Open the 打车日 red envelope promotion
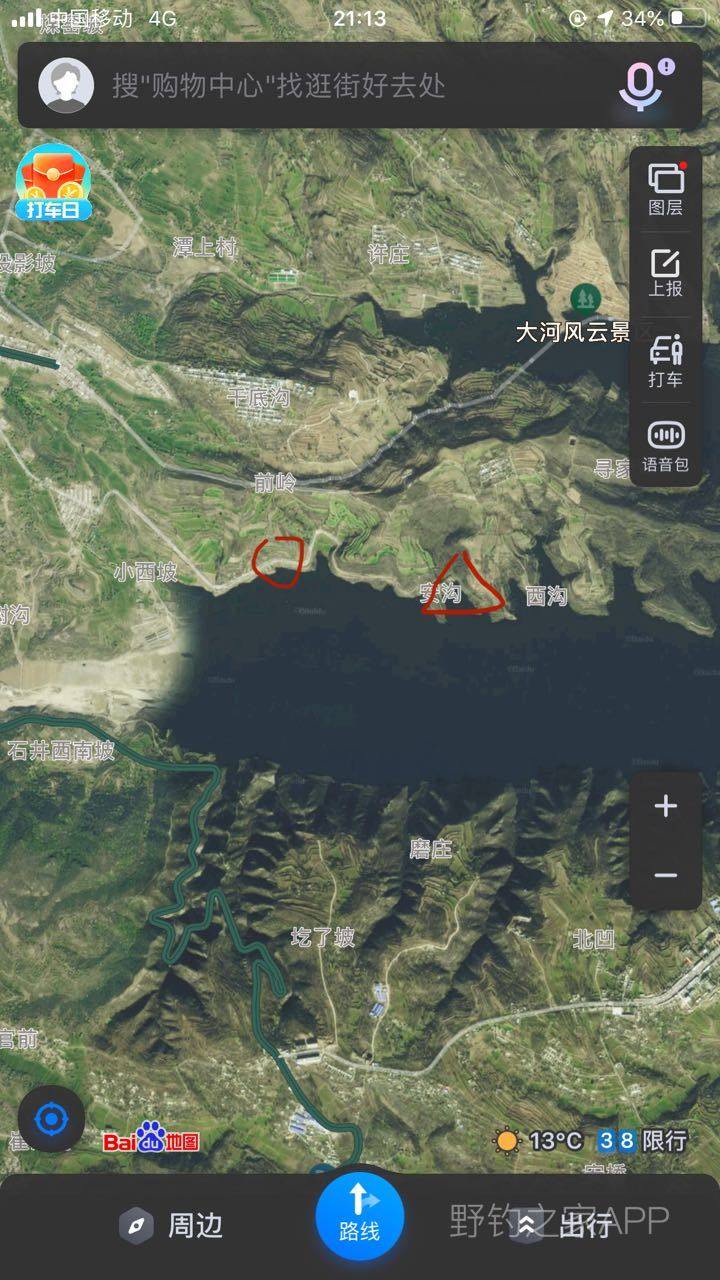Viewport: 720px width, 1280px height. 53,183
